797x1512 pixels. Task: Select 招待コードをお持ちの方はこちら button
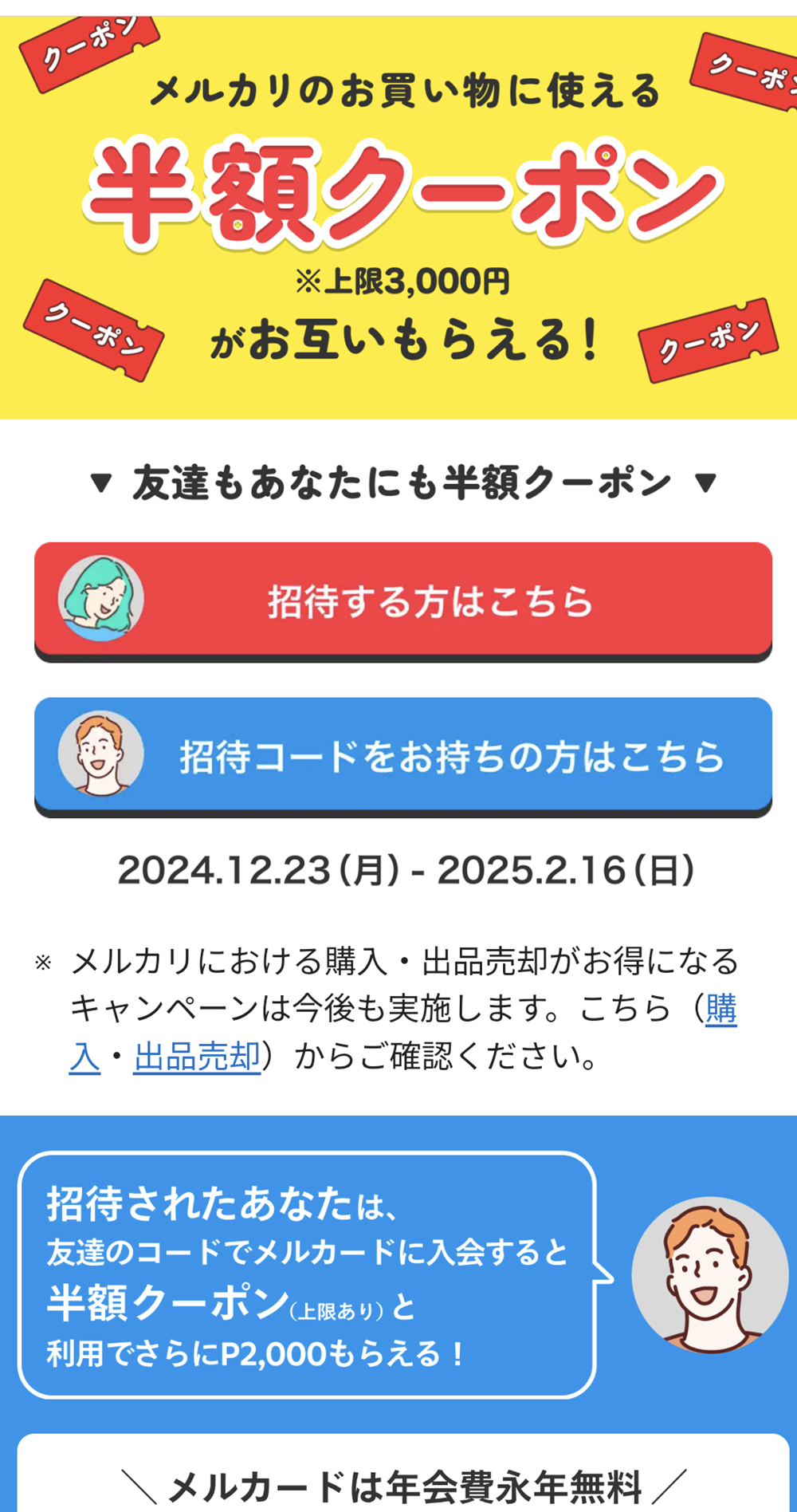[x=403, y=755]
